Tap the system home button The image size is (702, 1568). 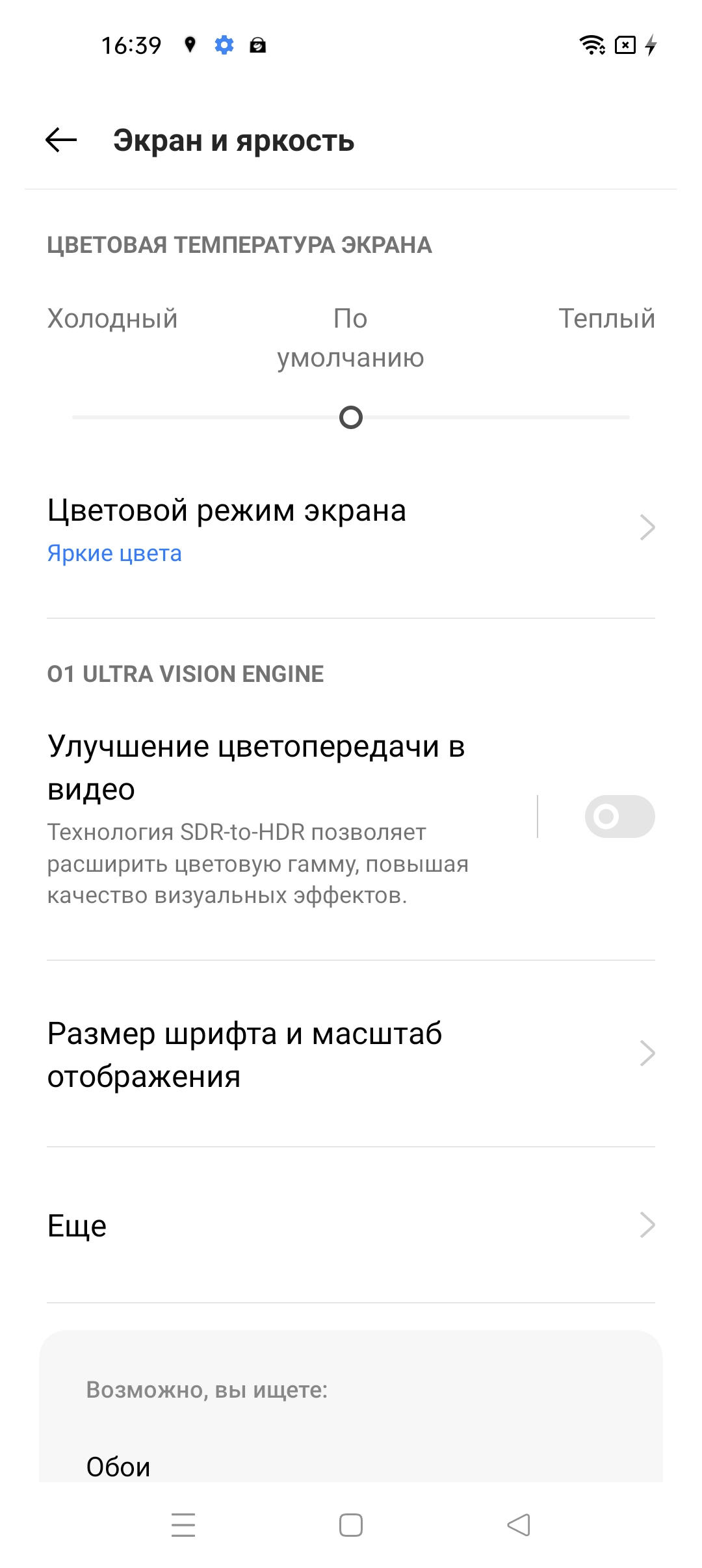[351, 1525]
